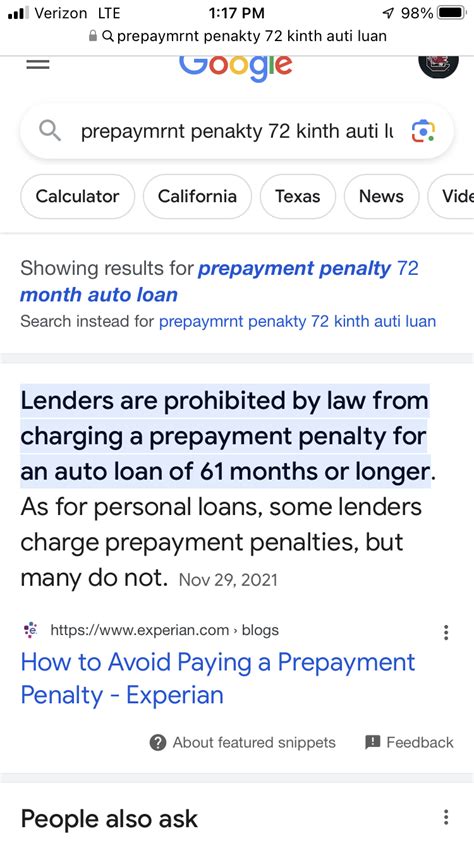Open the Experian prepayment penalty article

(x=218, y=678)
